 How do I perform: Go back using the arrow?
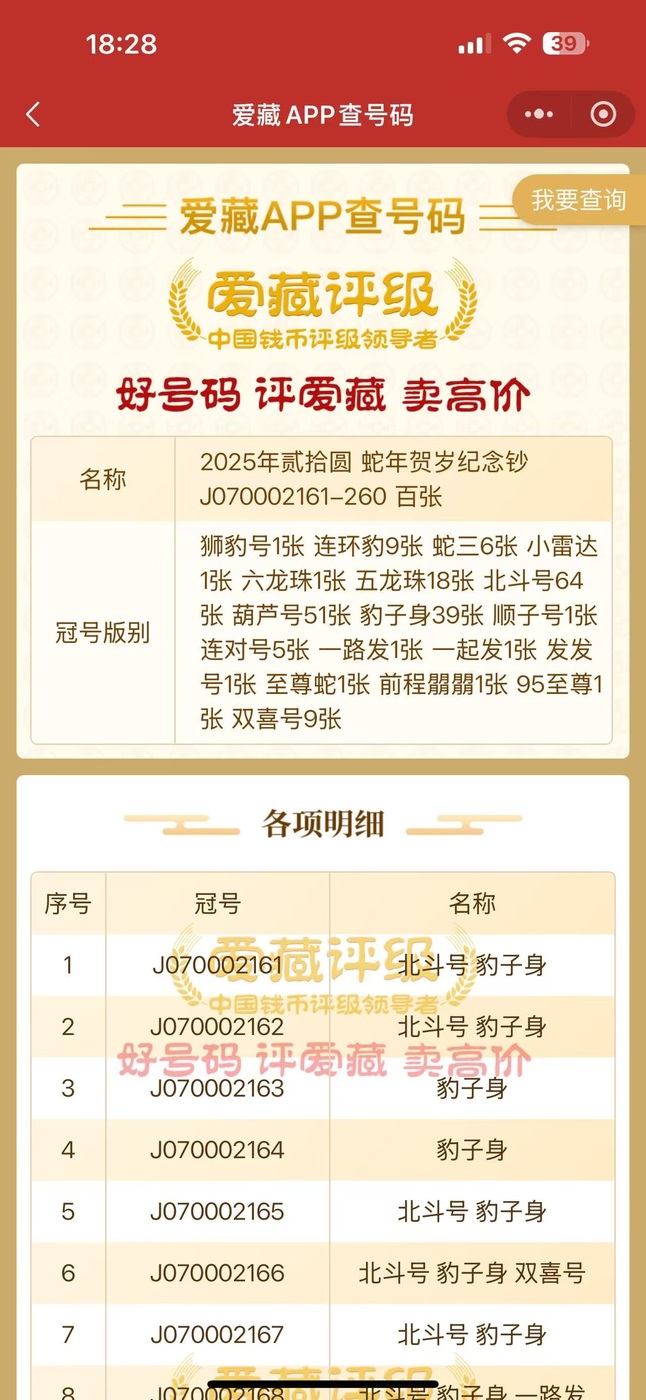[33, 114]
